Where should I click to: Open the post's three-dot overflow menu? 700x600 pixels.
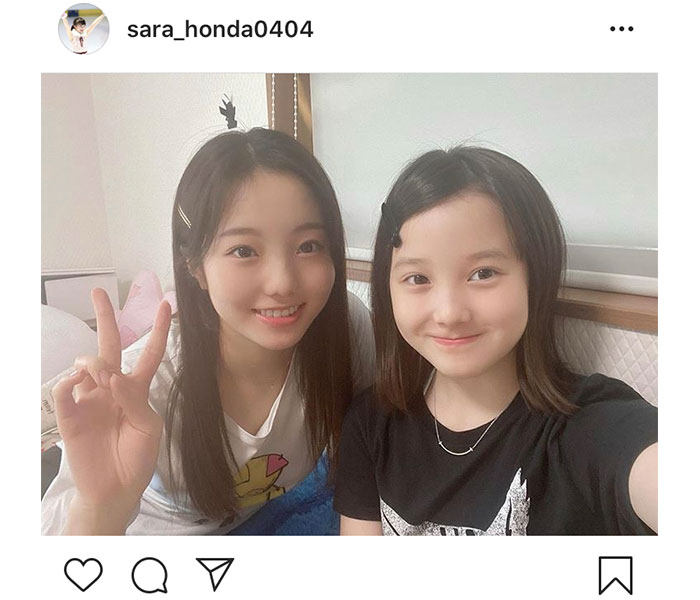coord(621,30)
